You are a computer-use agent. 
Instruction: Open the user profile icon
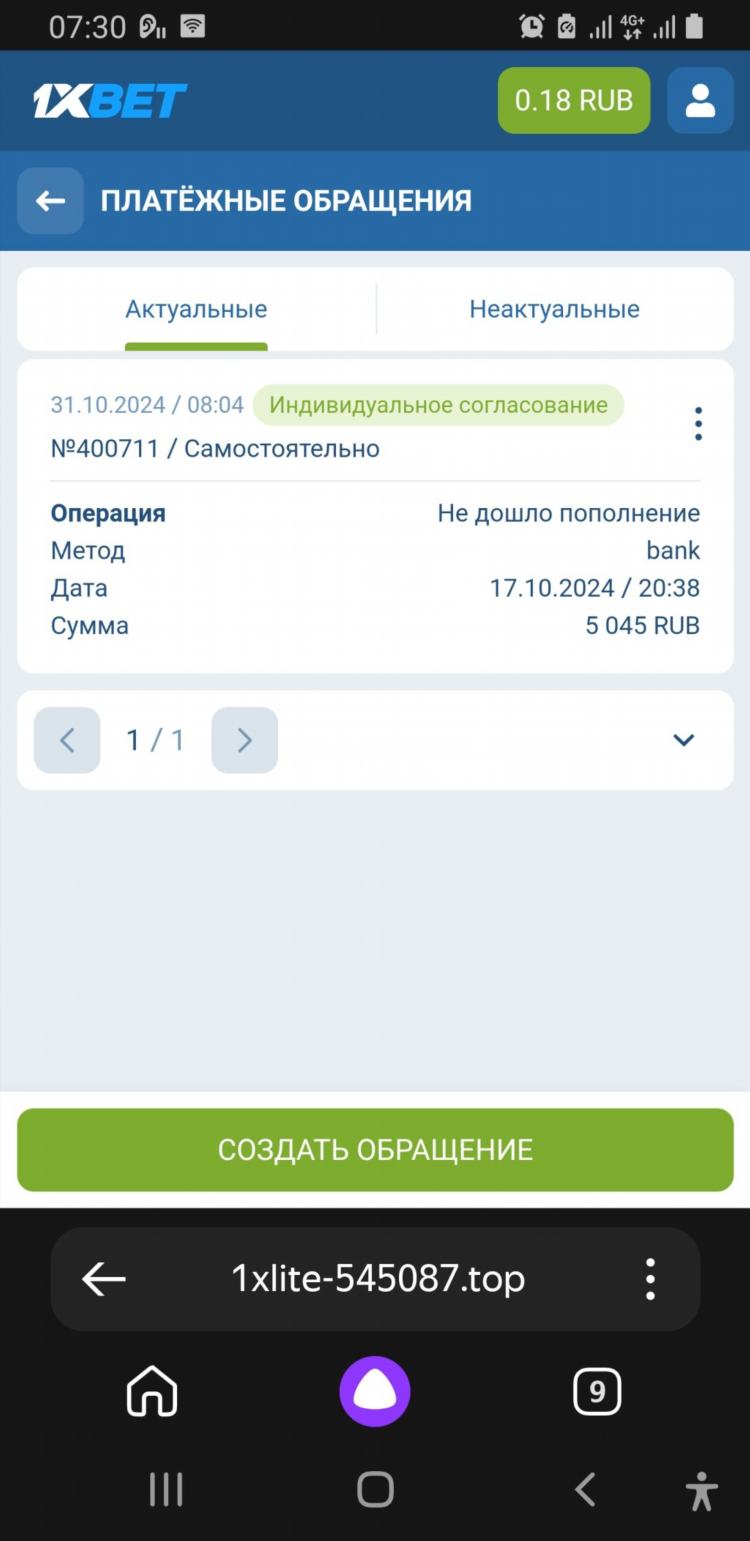point(700,100)
